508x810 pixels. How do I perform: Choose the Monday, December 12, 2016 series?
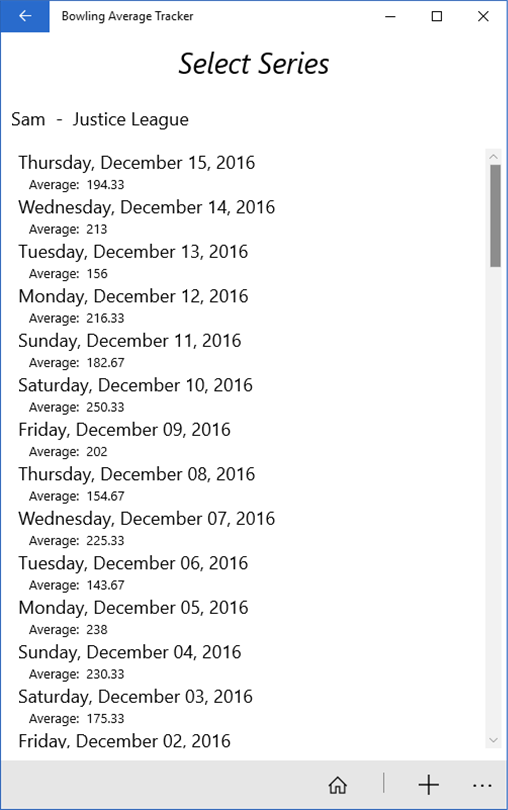tap(247, 305)
